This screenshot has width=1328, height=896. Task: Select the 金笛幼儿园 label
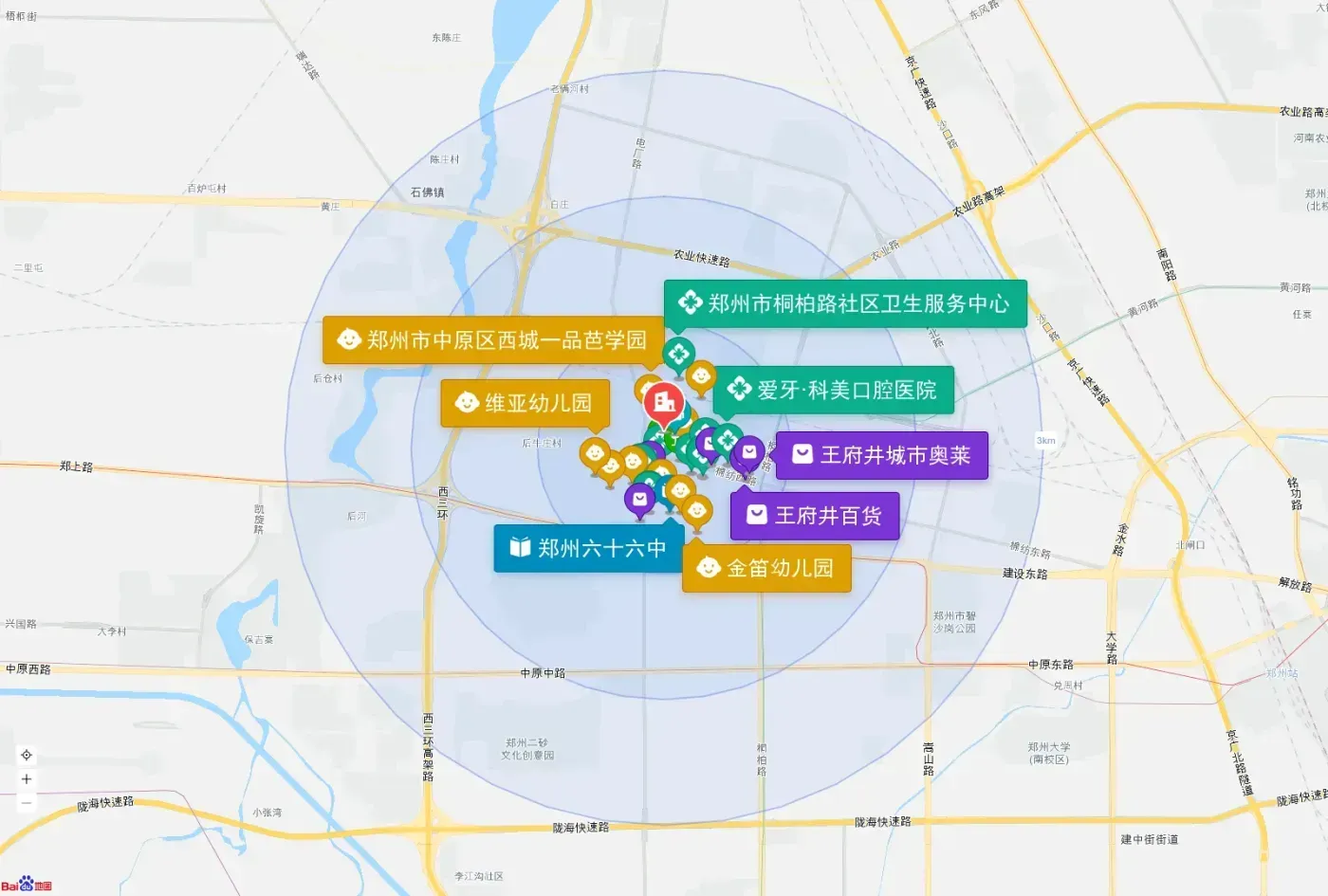click(766, 568)
